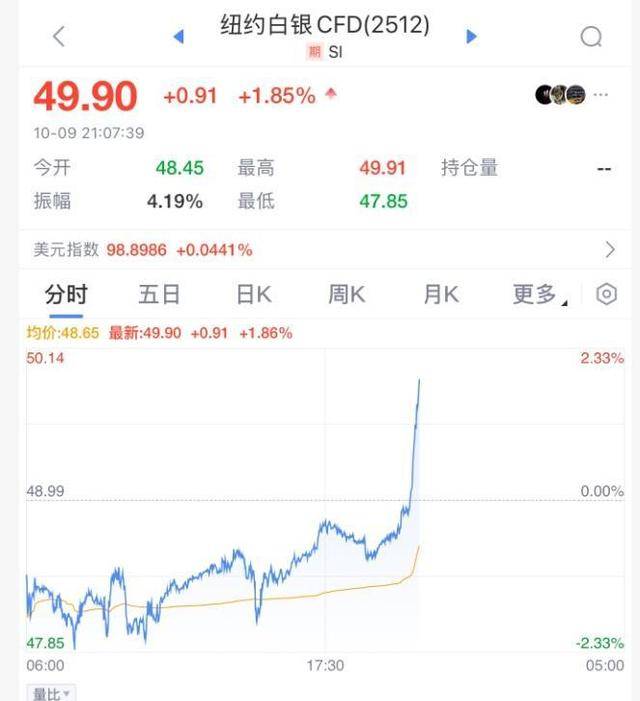Viewport: 640px width, 701px height.
Task: Open the three-dot overflow menu
Action: (x=601, y=95)
